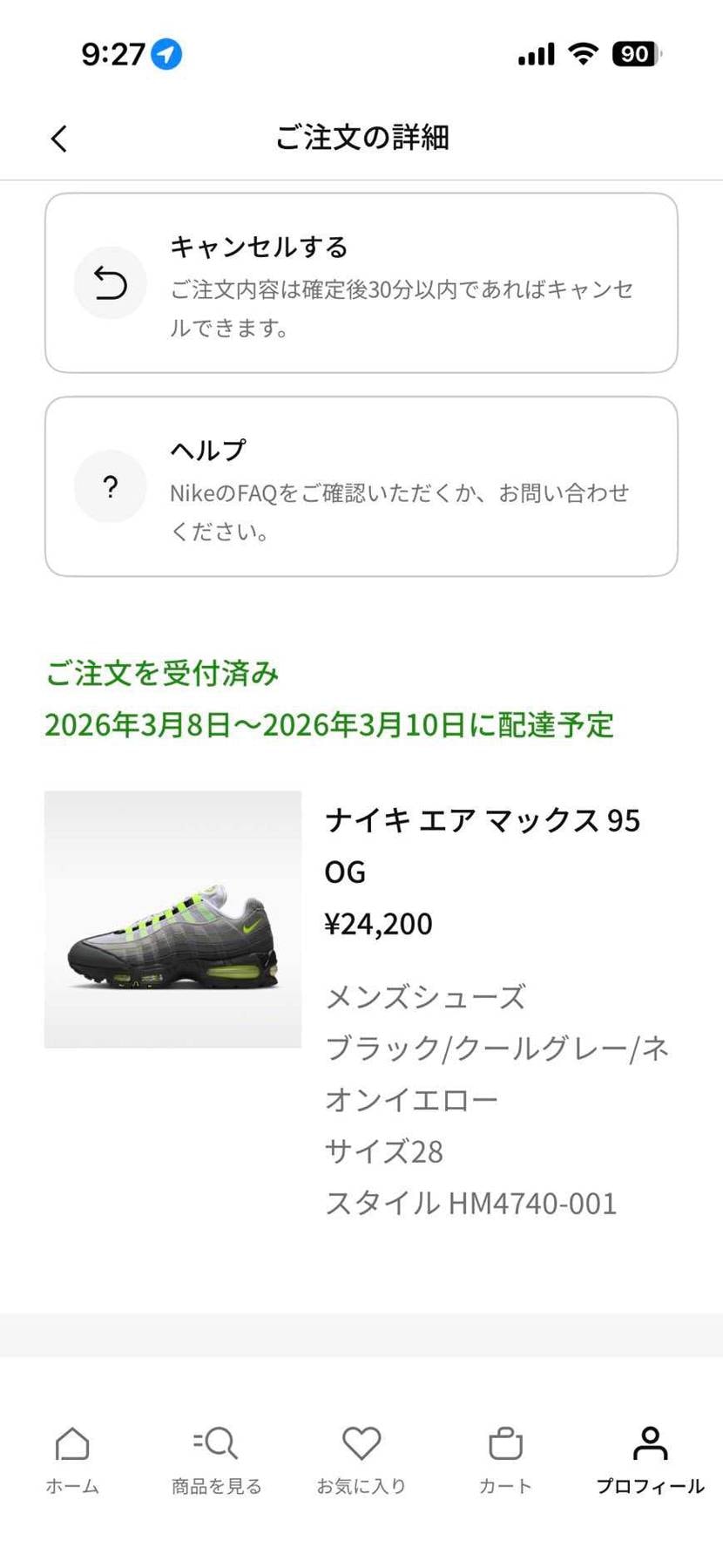
Task: Switch to the プロフィール tab
Action: pyautogui.click(x=650, y=1460)
